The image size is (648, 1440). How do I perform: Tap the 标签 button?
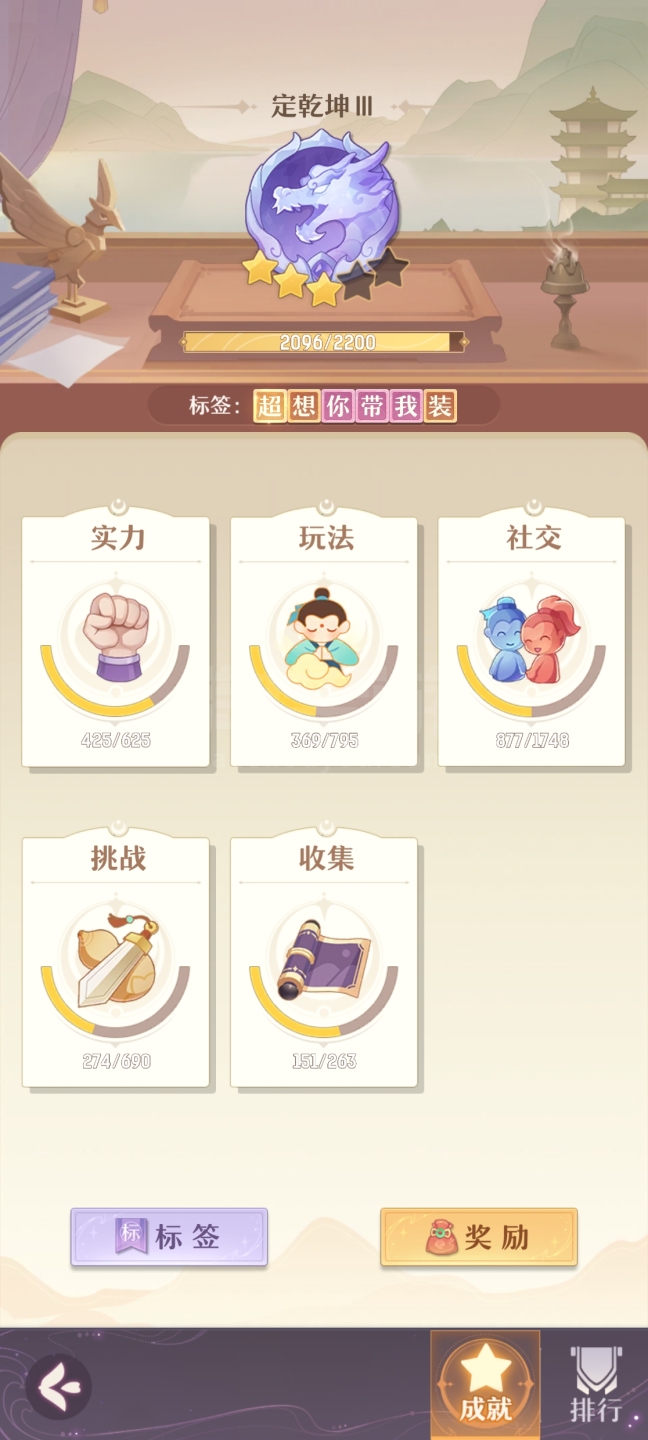pyautogui.click(x=169, y=1237)
